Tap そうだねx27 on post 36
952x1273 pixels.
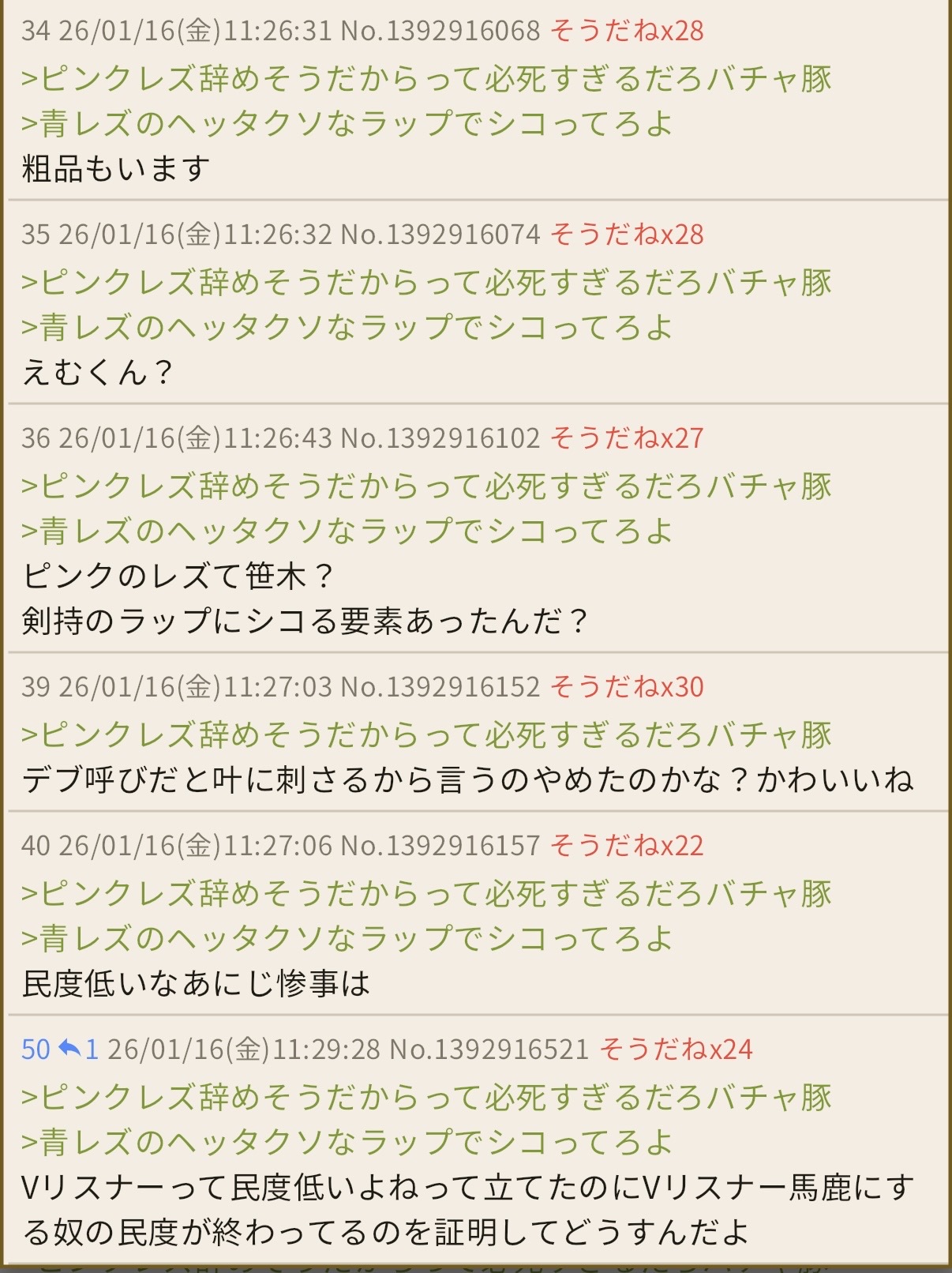tap(626, 438)
